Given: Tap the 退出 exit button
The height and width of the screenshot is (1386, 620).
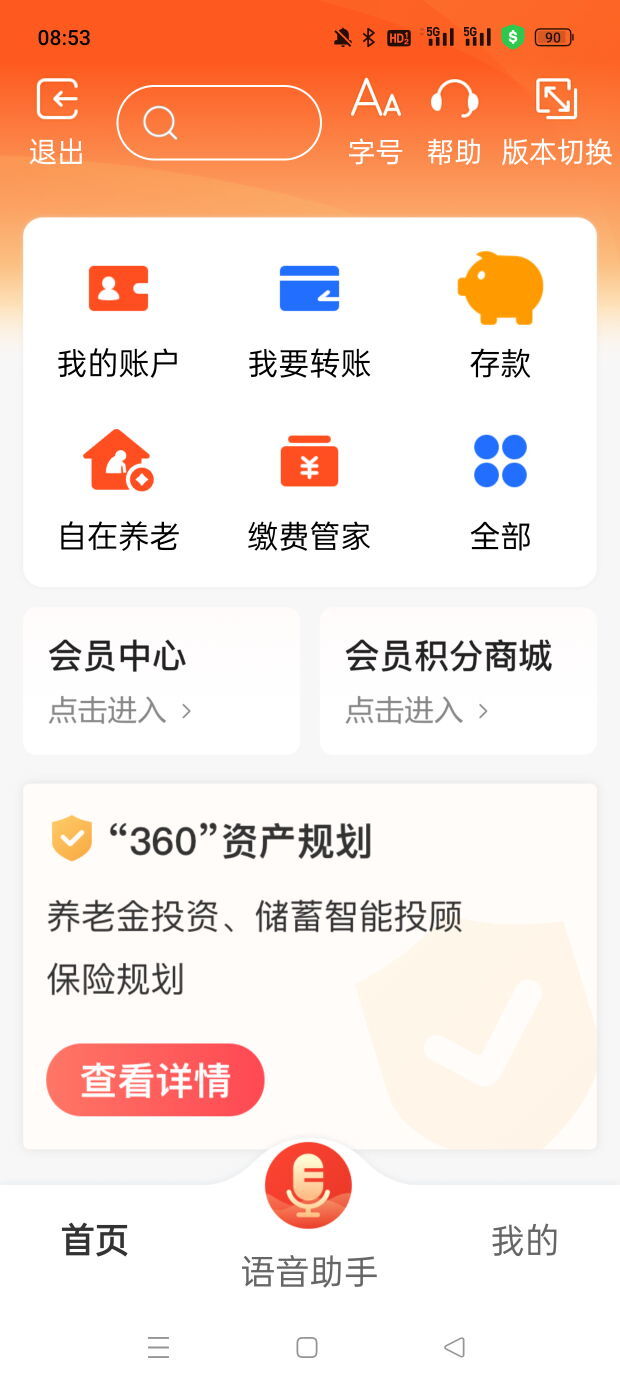Looking at the screenshot, I should [56, 121].
